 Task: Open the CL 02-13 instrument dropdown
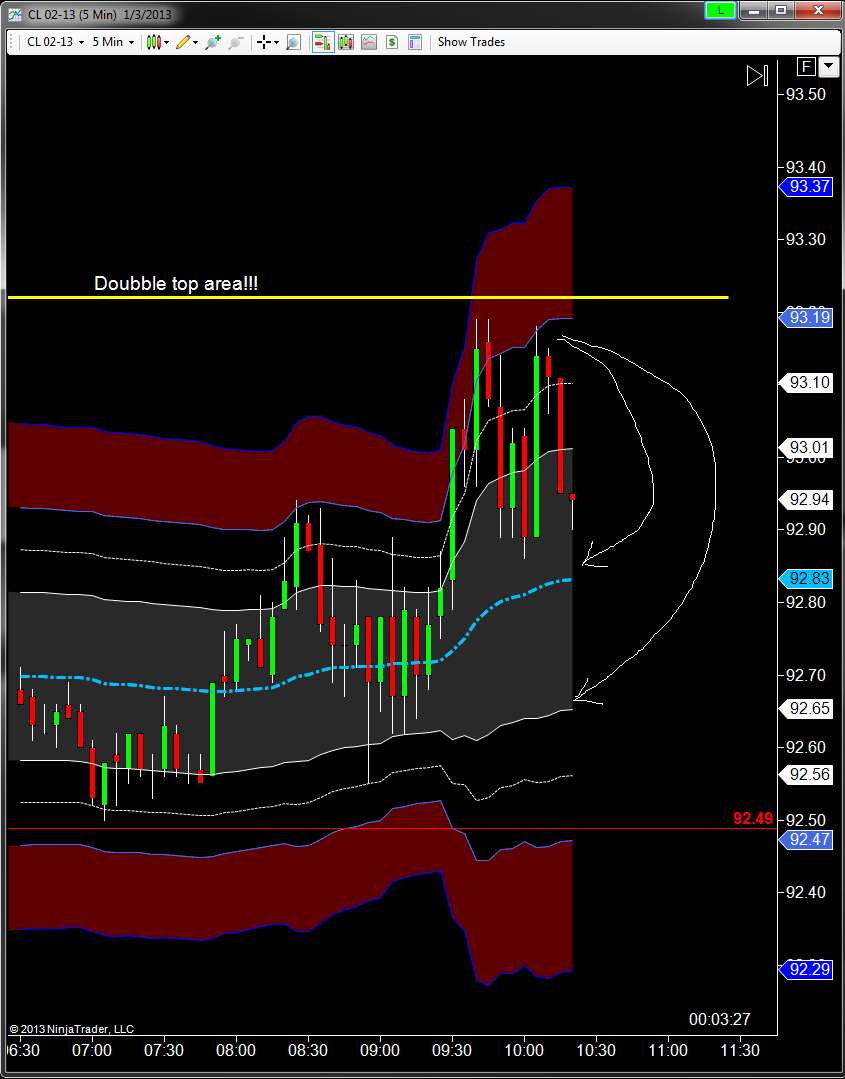coord(55,42)
